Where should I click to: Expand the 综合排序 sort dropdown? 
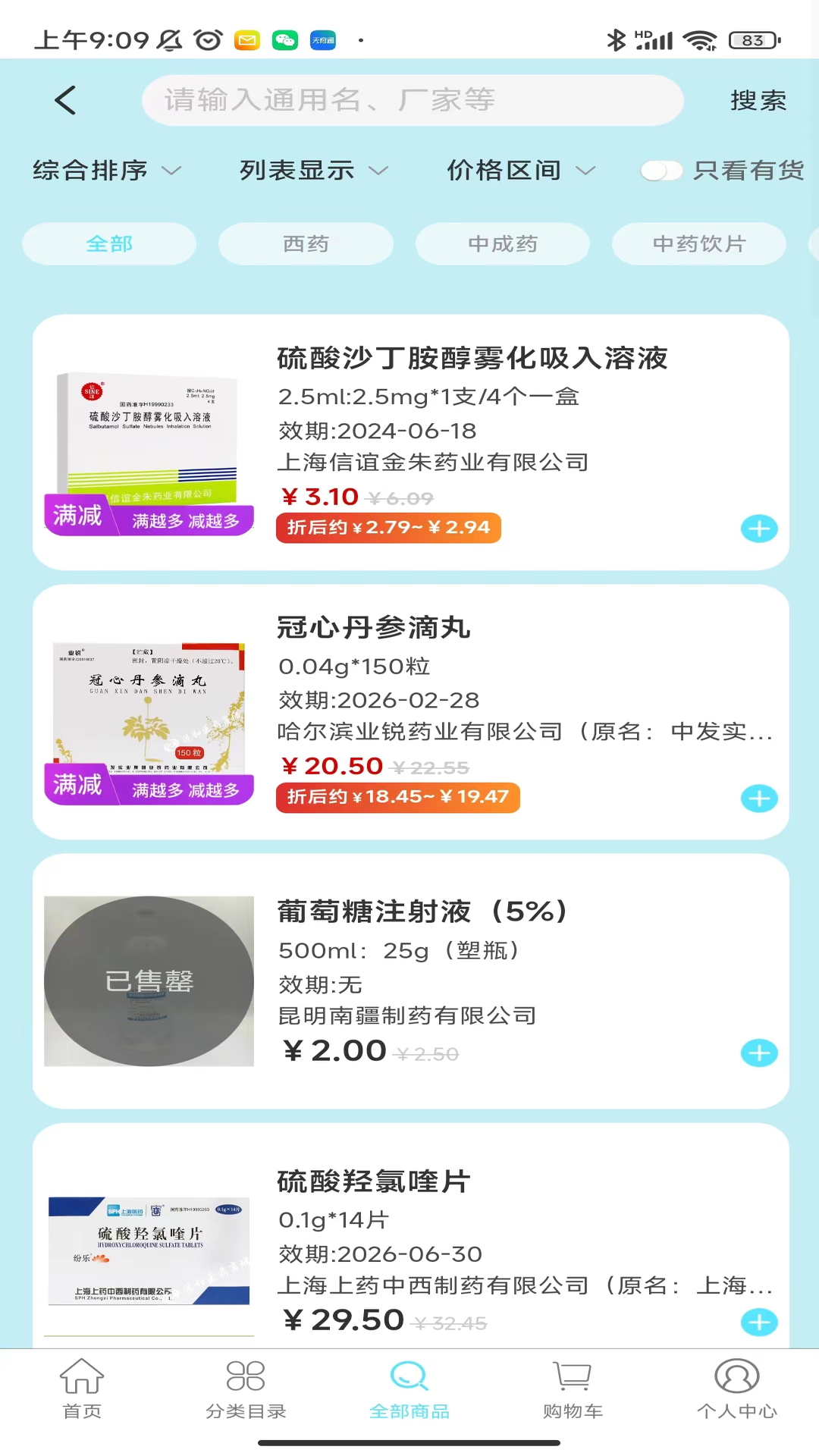[106, 171]
